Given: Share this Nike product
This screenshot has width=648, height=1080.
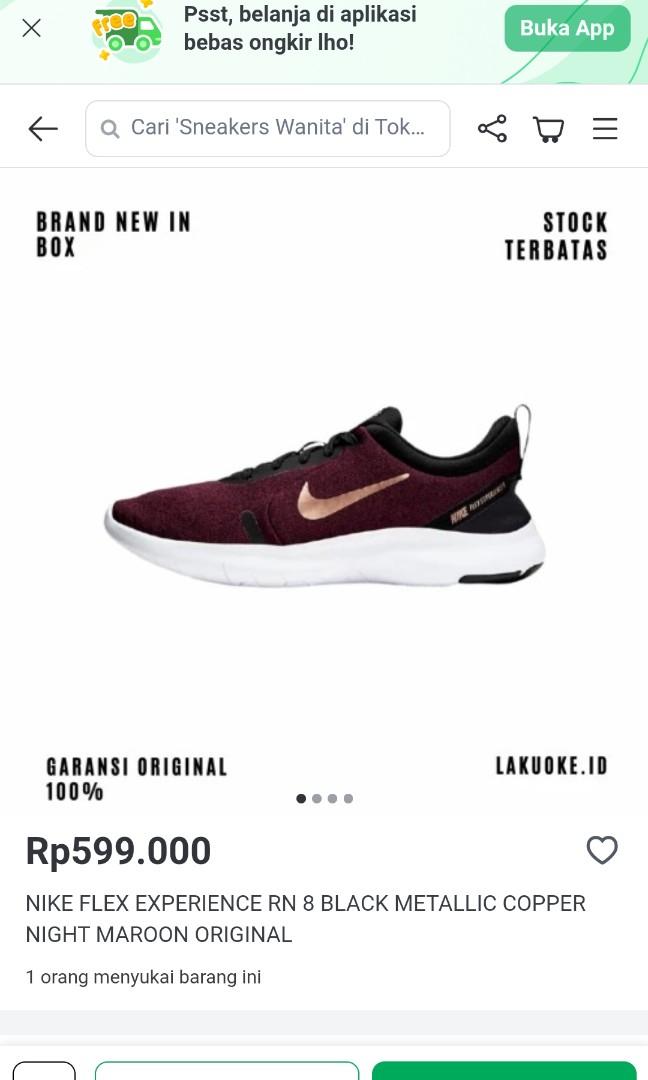Looking at the screenshot, I should point(492,128).
